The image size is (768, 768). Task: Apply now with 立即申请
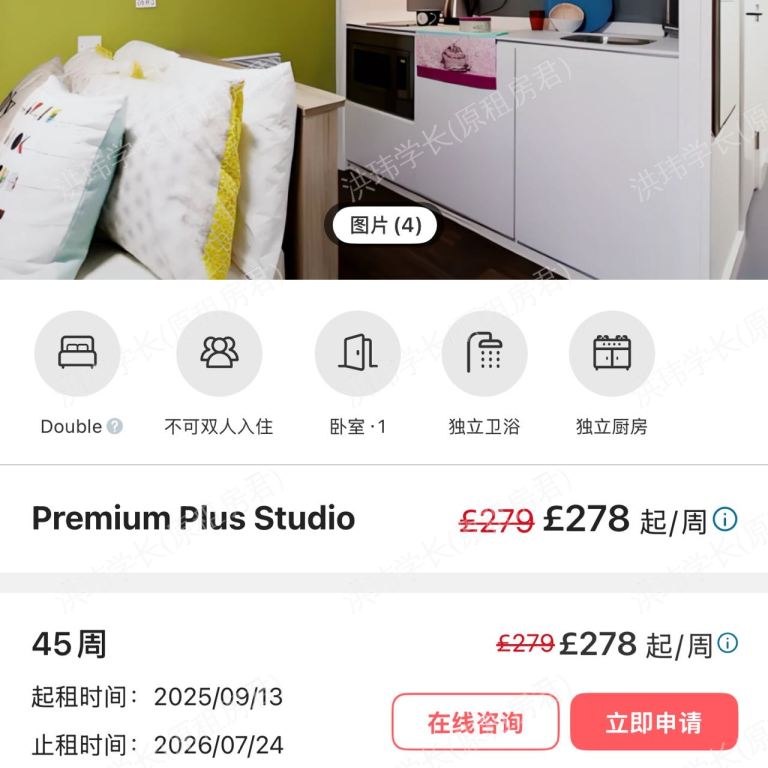point(654,722)
